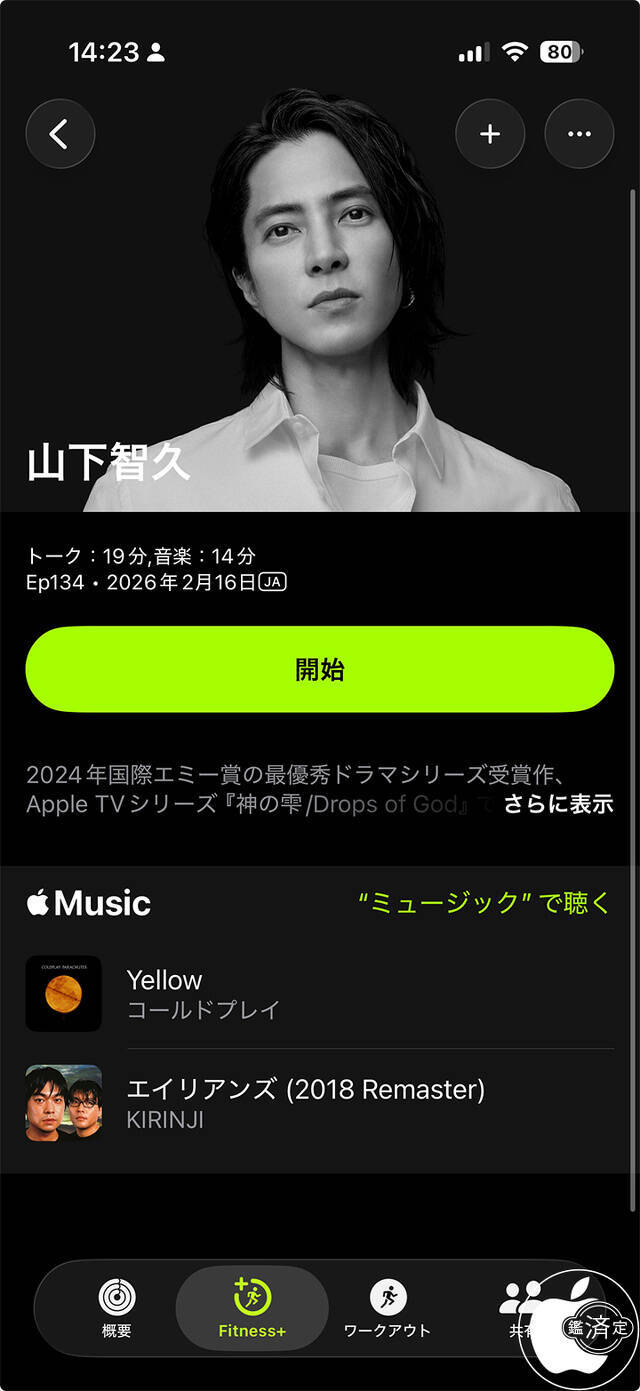Open the 共有 tab

tap(520, 1309)
